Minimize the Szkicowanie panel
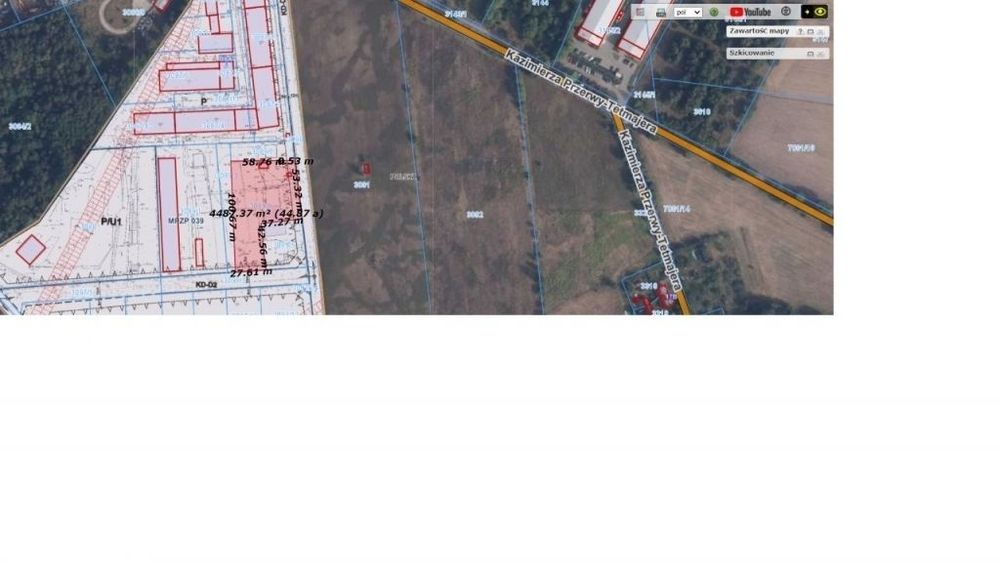The width and height of the screenshot is (1000, 573). tap(810, 53)
